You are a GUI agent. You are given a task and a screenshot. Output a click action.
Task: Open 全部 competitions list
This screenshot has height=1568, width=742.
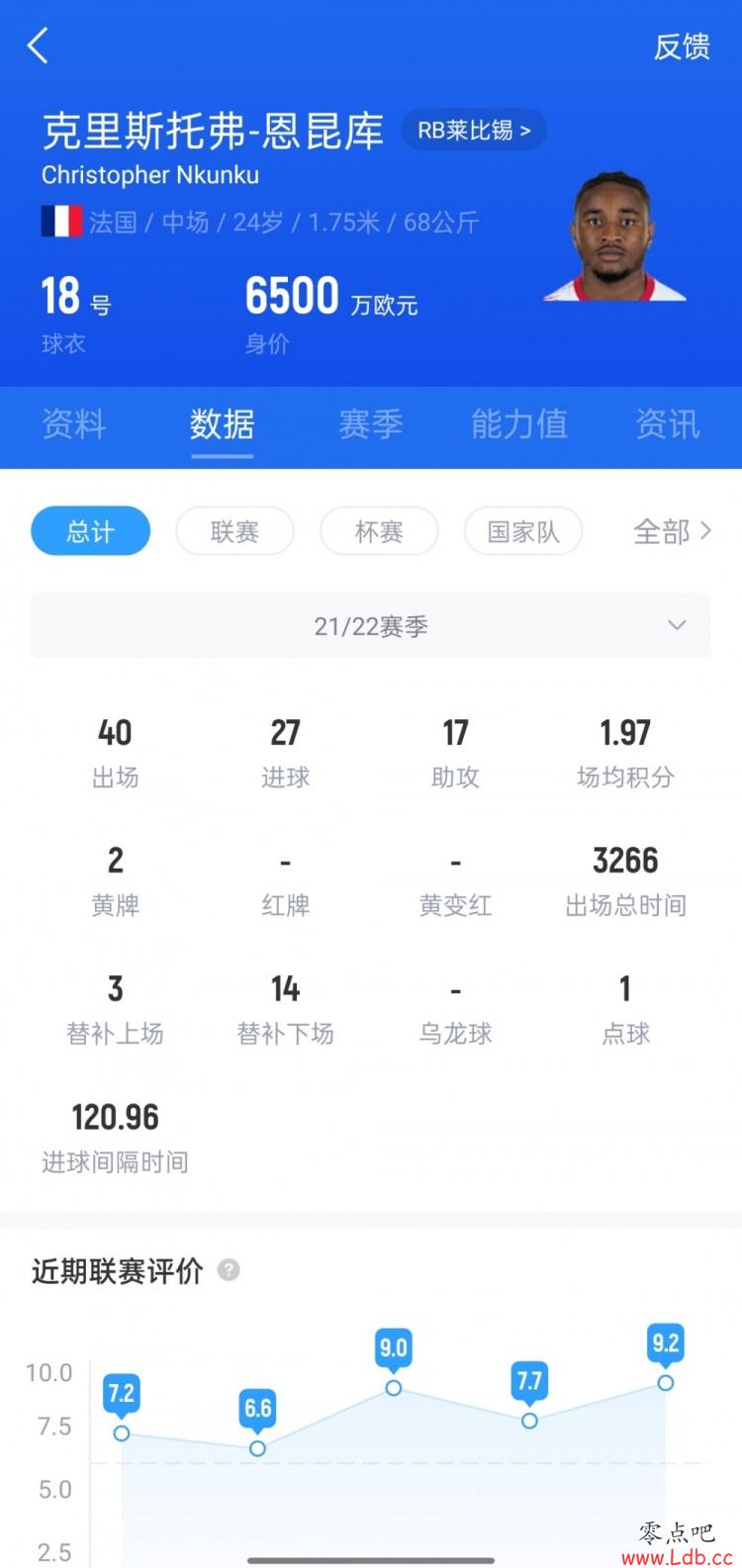pos(672,531)
